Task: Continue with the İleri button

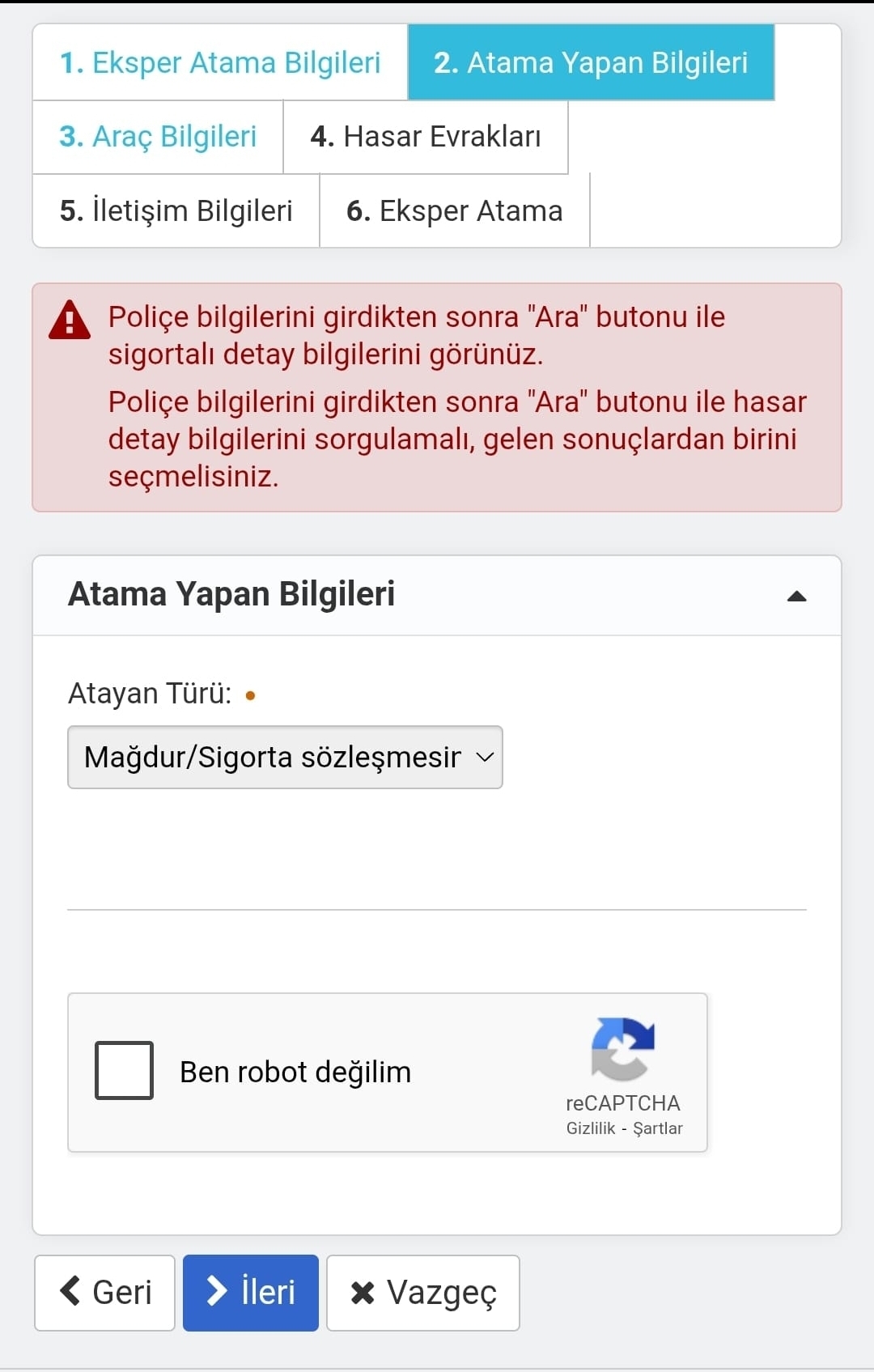Action: tap(251, 1293)
